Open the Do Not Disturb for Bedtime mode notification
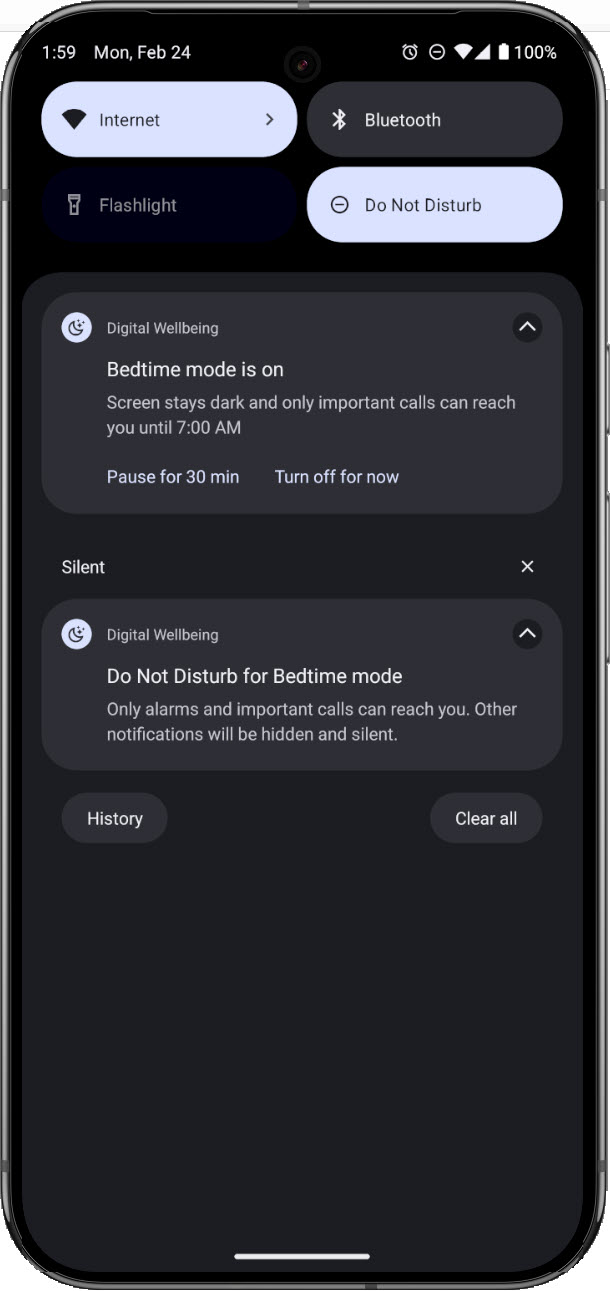The image size is (610, 1291). pyautogui.click(x=302, y=685)
